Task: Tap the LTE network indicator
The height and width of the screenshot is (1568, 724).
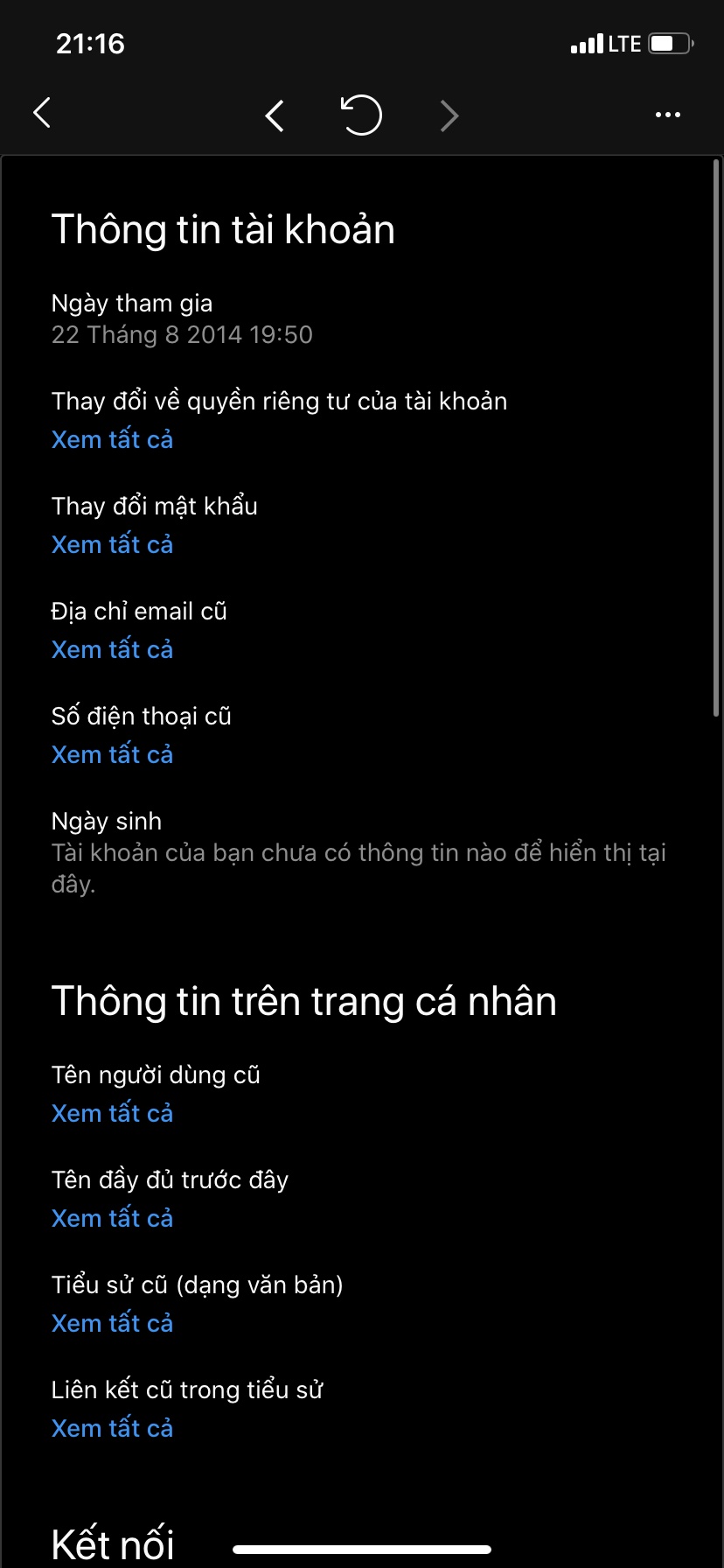Action: [x=626, y=43]
